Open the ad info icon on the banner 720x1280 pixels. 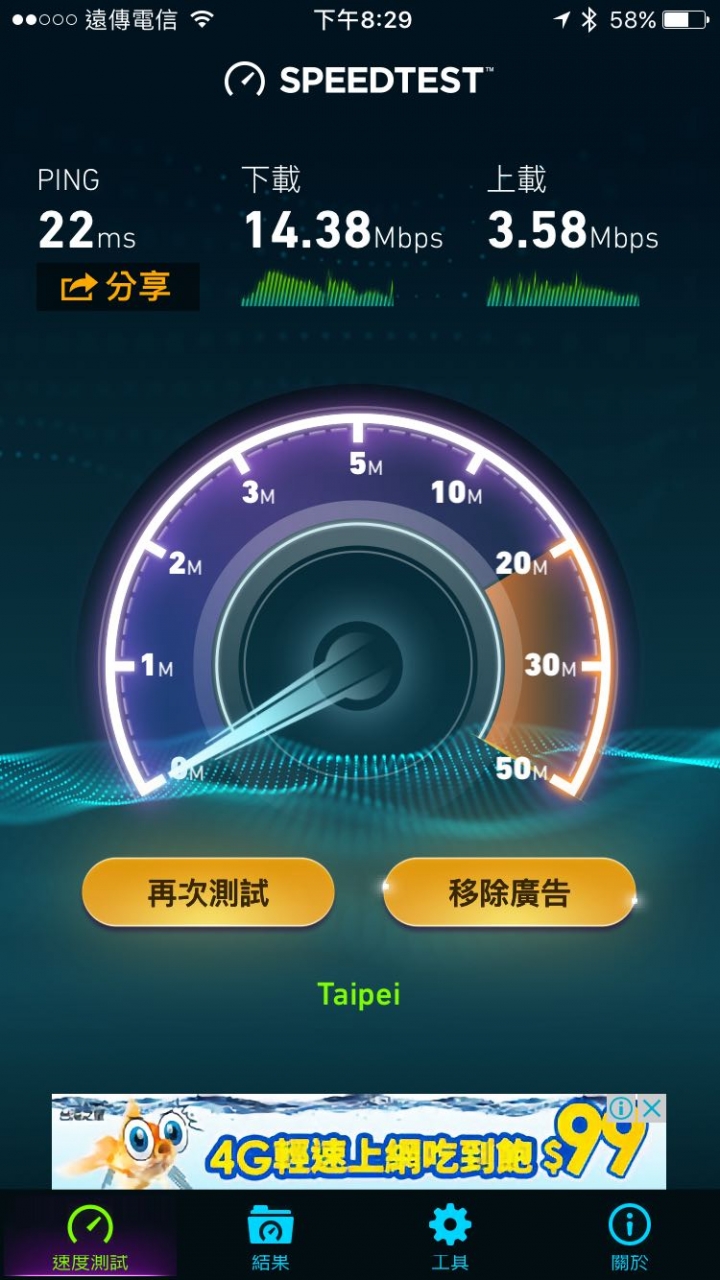coord(621,1108)
